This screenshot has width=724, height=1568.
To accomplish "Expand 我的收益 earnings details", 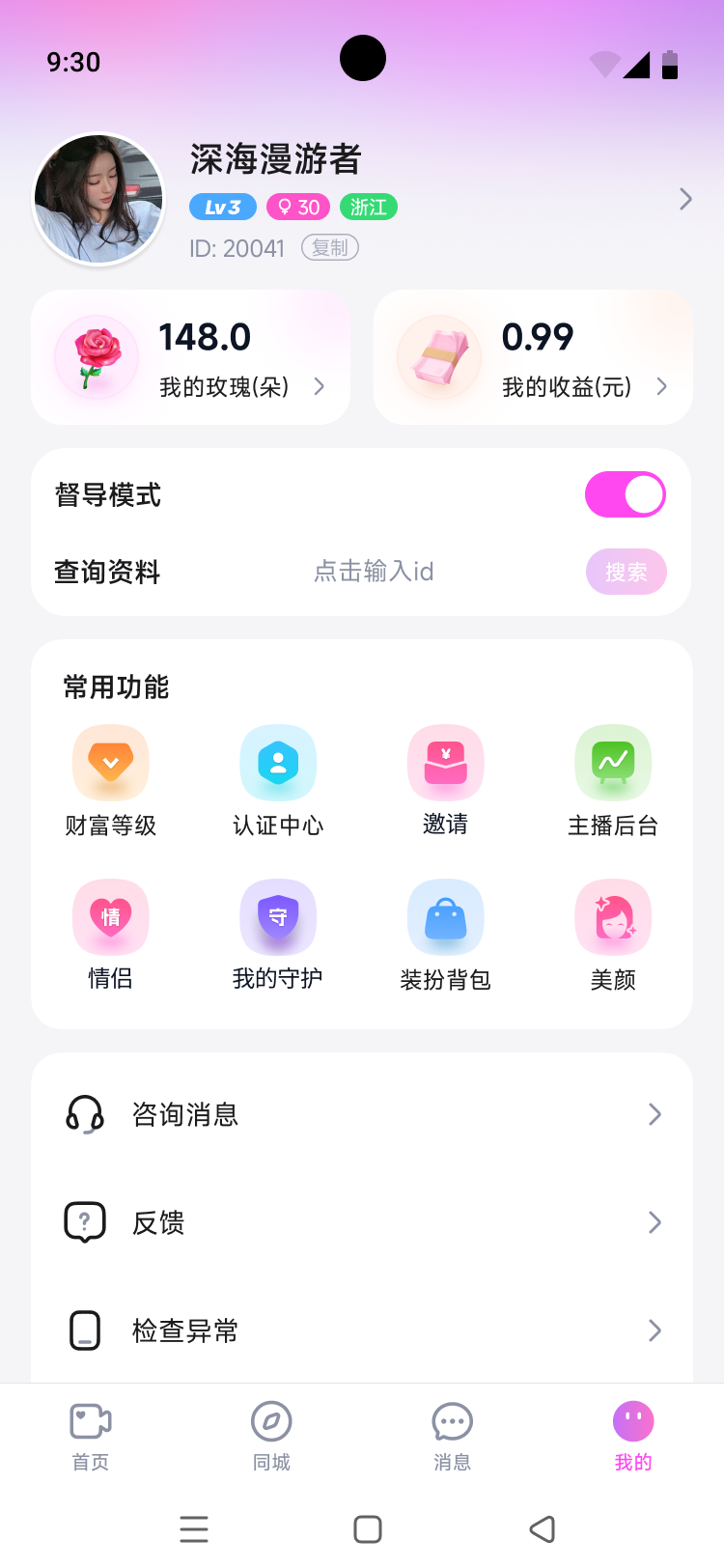I will click(x=532, y=357).
